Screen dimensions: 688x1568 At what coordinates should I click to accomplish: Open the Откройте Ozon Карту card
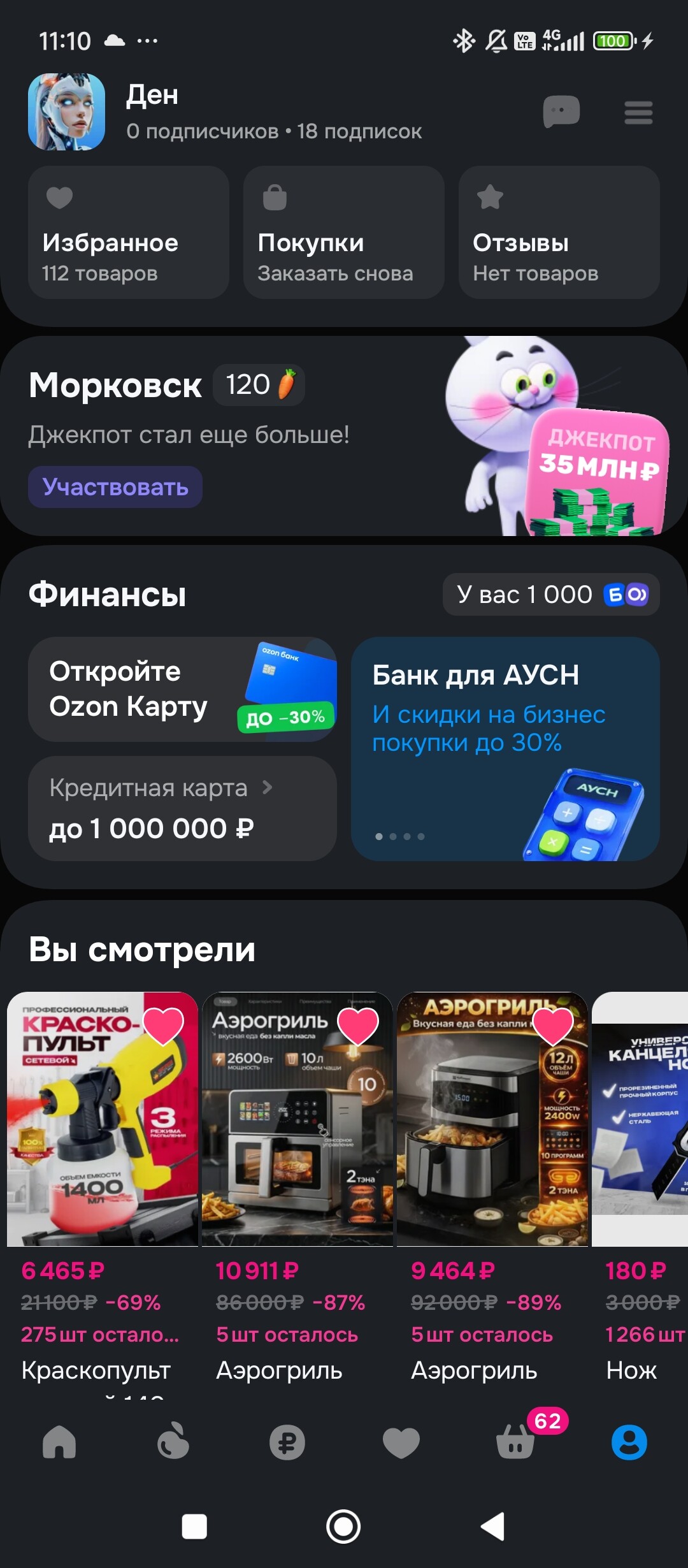point(182,689)
